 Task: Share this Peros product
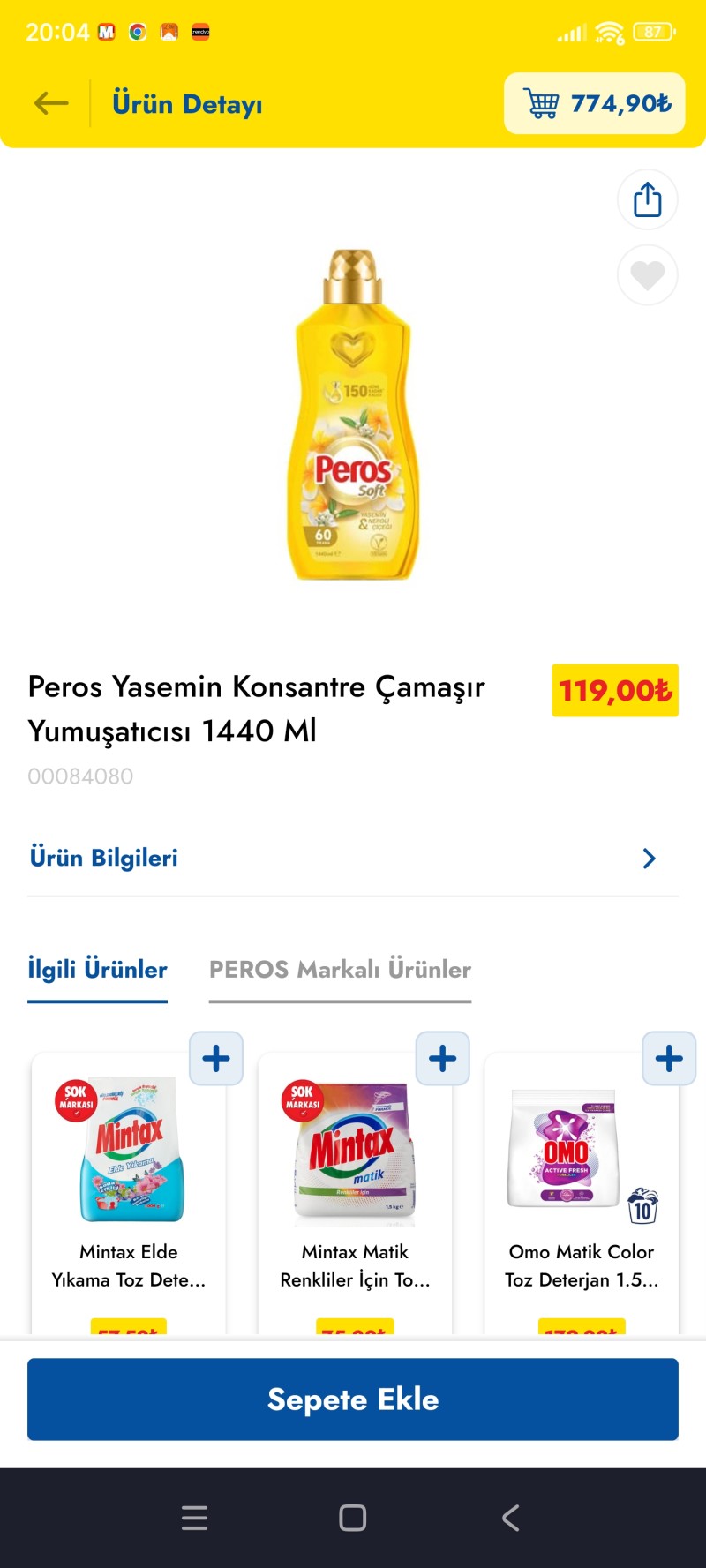click(x=647, y=199)
